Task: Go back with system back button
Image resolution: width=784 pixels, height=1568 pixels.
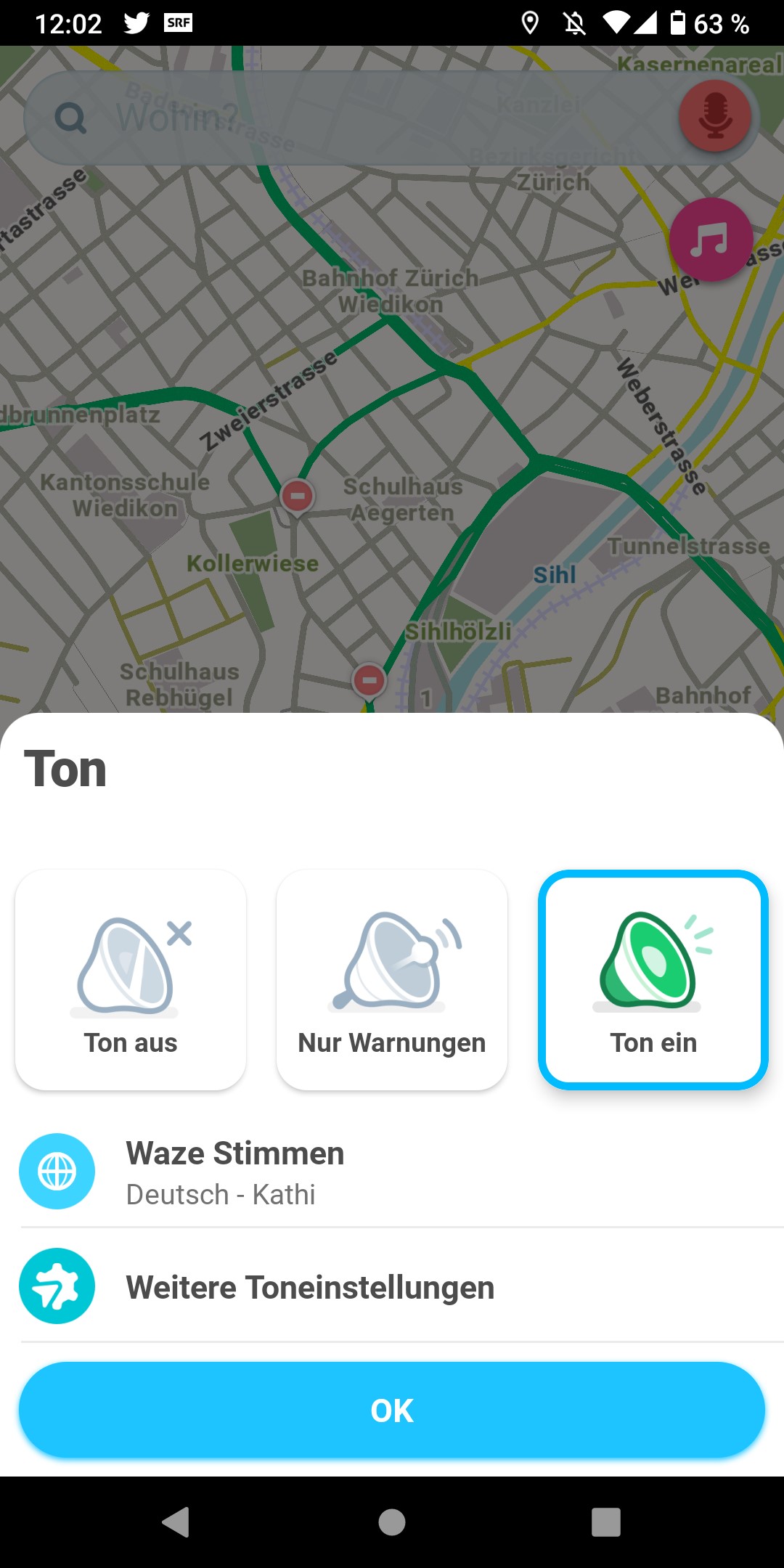Action: (176, 1522)
